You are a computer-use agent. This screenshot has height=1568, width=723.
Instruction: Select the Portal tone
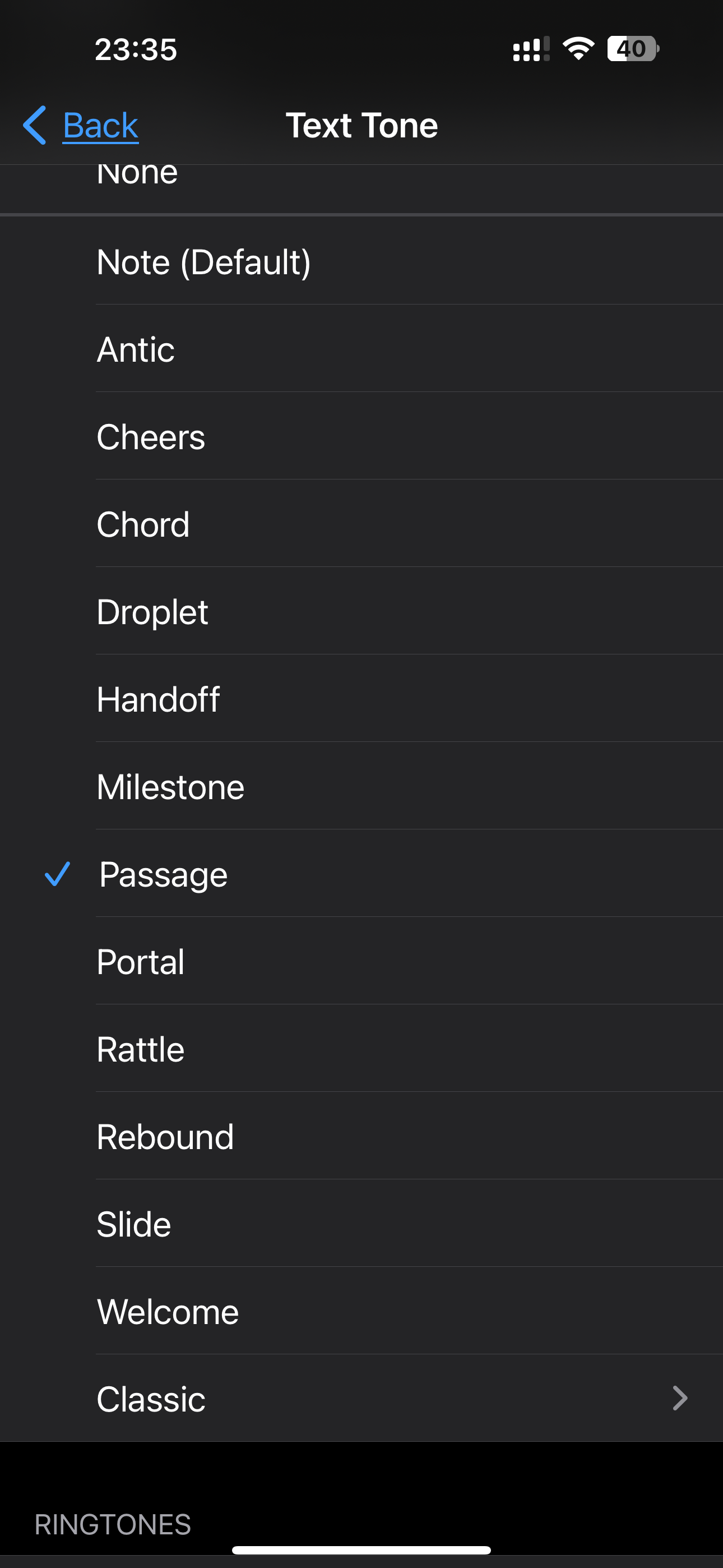tap(361, 962)
